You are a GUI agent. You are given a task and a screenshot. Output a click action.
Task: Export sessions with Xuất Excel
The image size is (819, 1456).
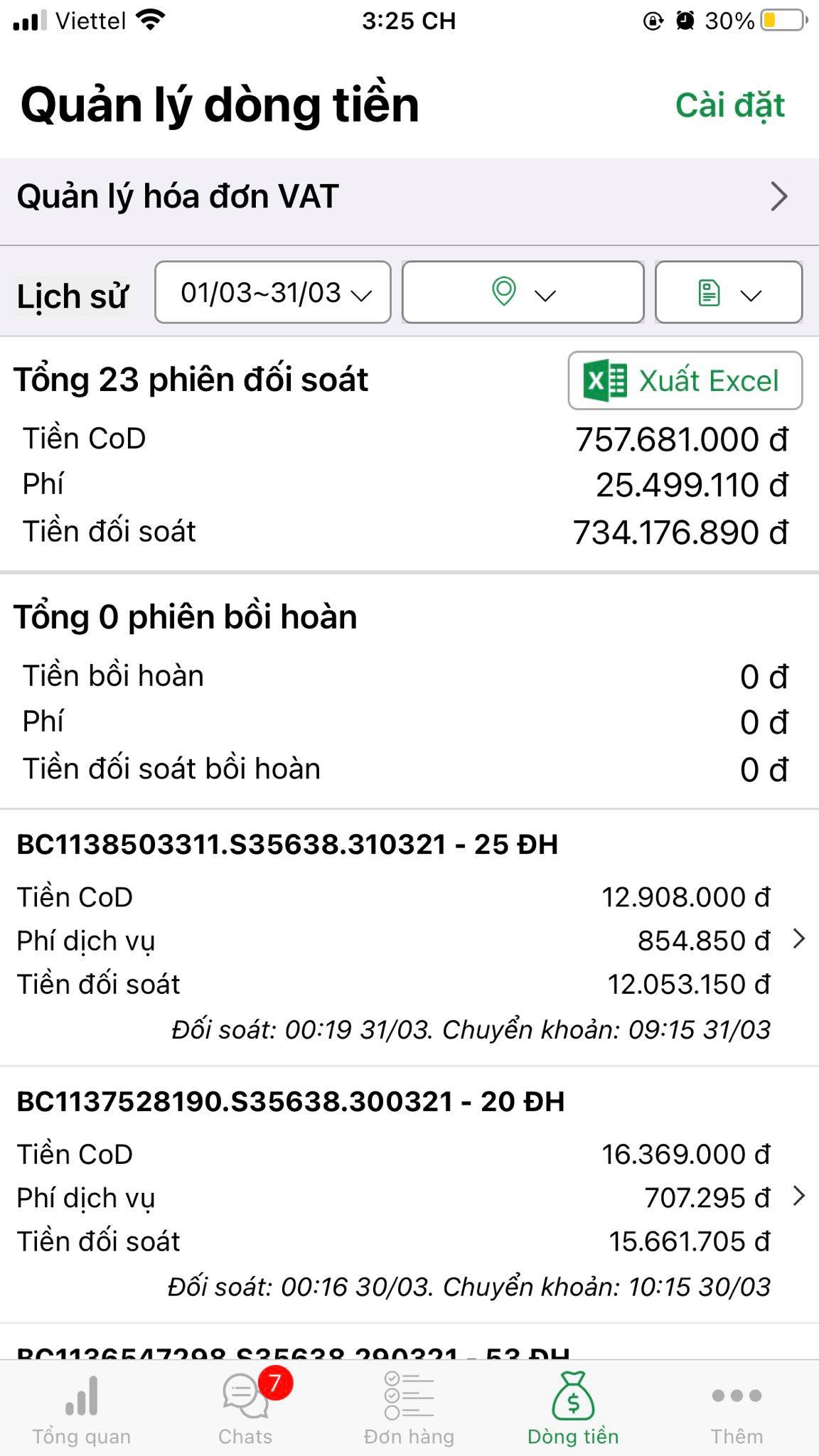[685, 380]
